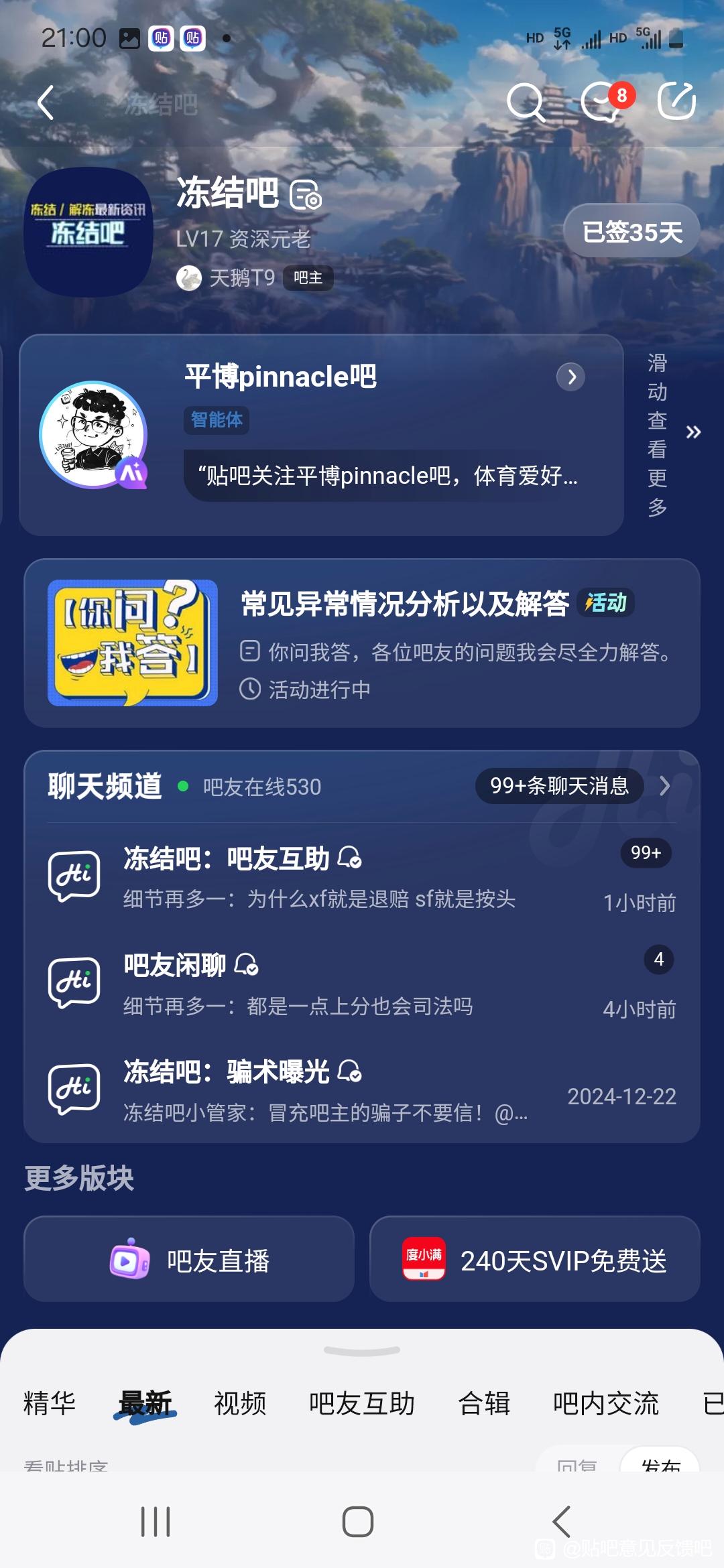Switch to the 视频 tab
The width and height of the screenshot is (724, 1568).
pyautogui.click(x=240, y=1403)
